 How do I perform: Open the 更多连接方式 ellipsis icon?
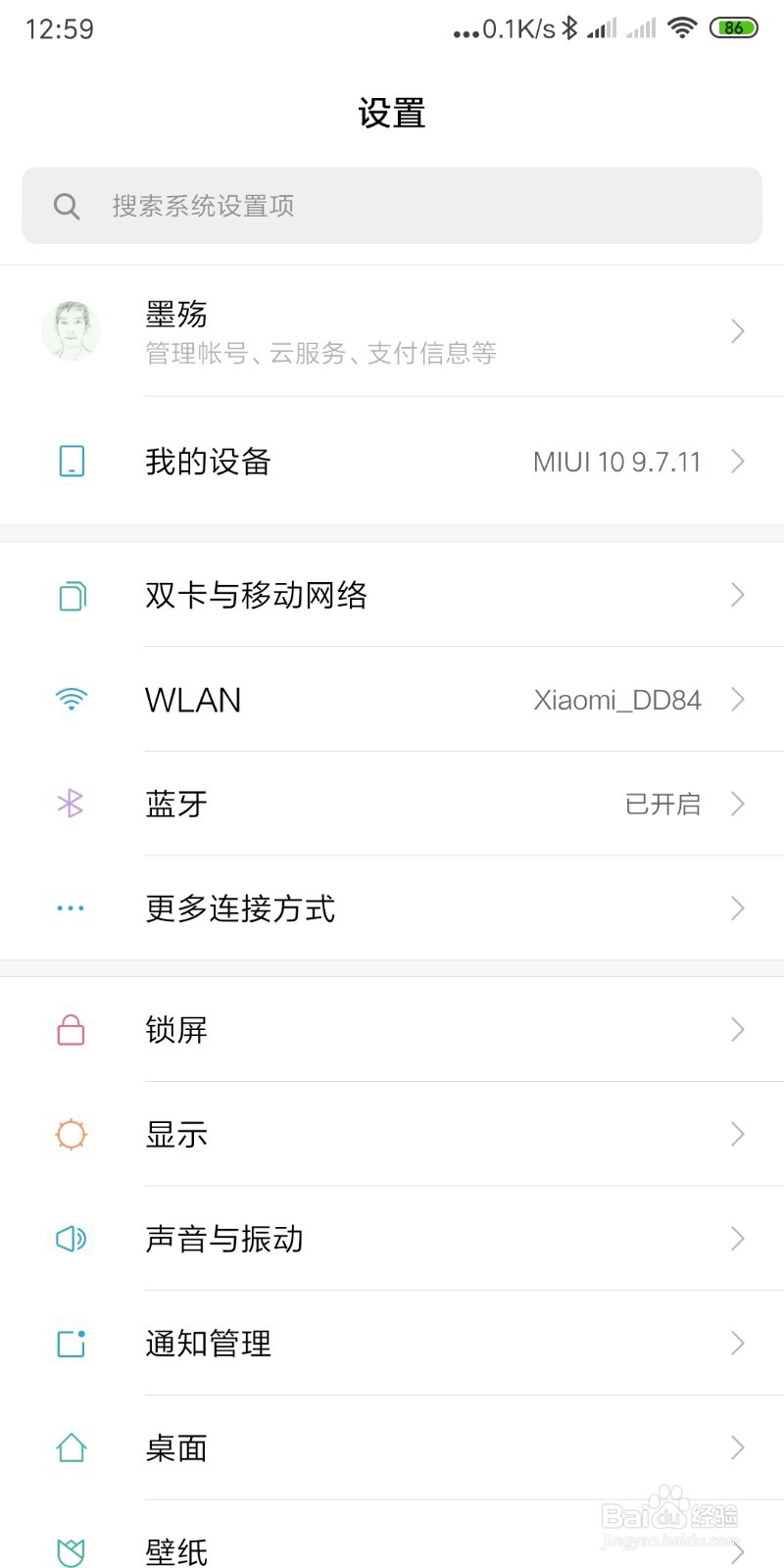pyautogui.click(x=70, y=908)
